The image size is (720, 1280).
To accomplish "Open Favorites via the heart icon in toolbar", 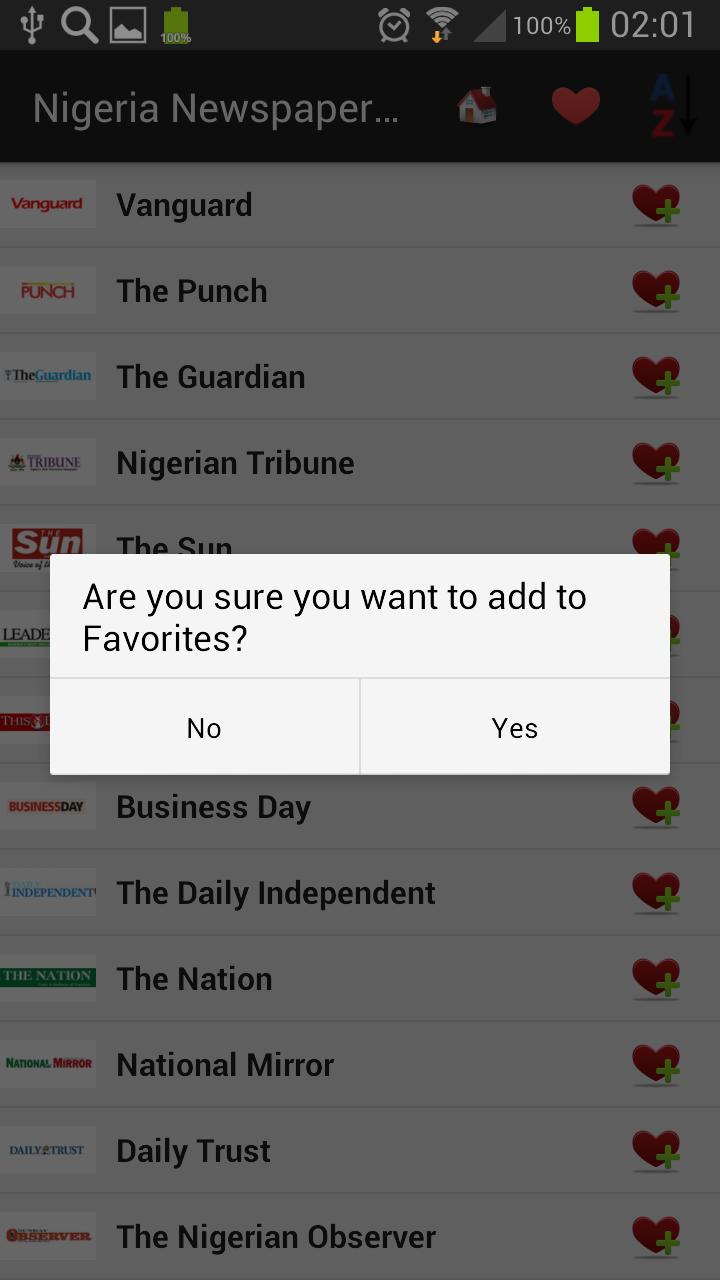I will [575, 105].
